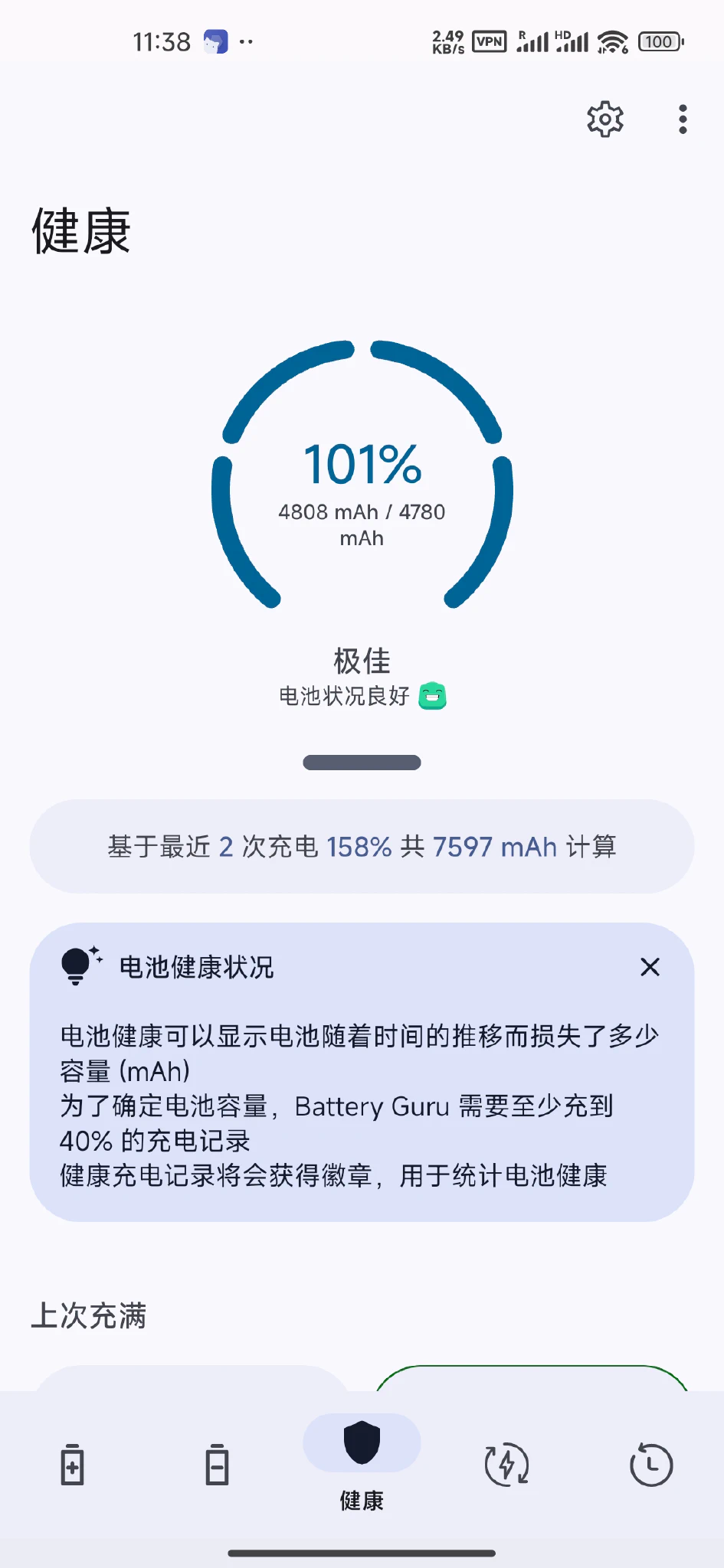Open the history clock icon in bottom bar

point(651,1464)
